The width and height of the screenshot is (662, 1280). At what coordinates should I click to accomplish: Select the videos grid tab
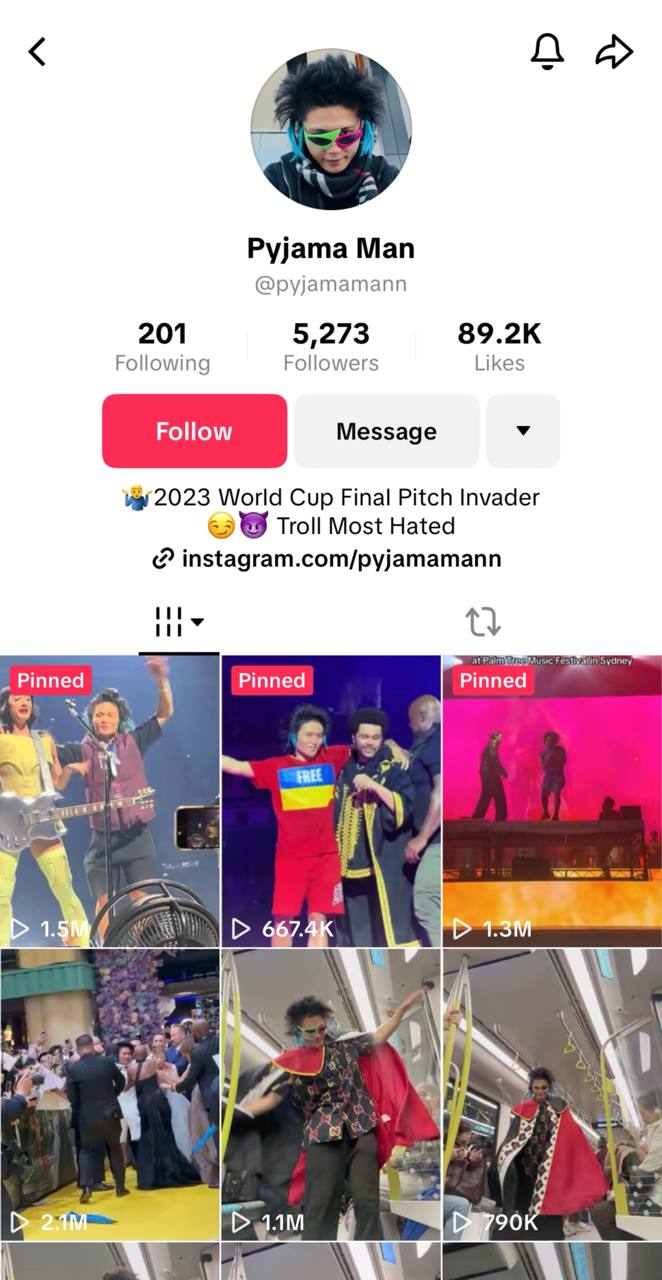click(178, 622)
